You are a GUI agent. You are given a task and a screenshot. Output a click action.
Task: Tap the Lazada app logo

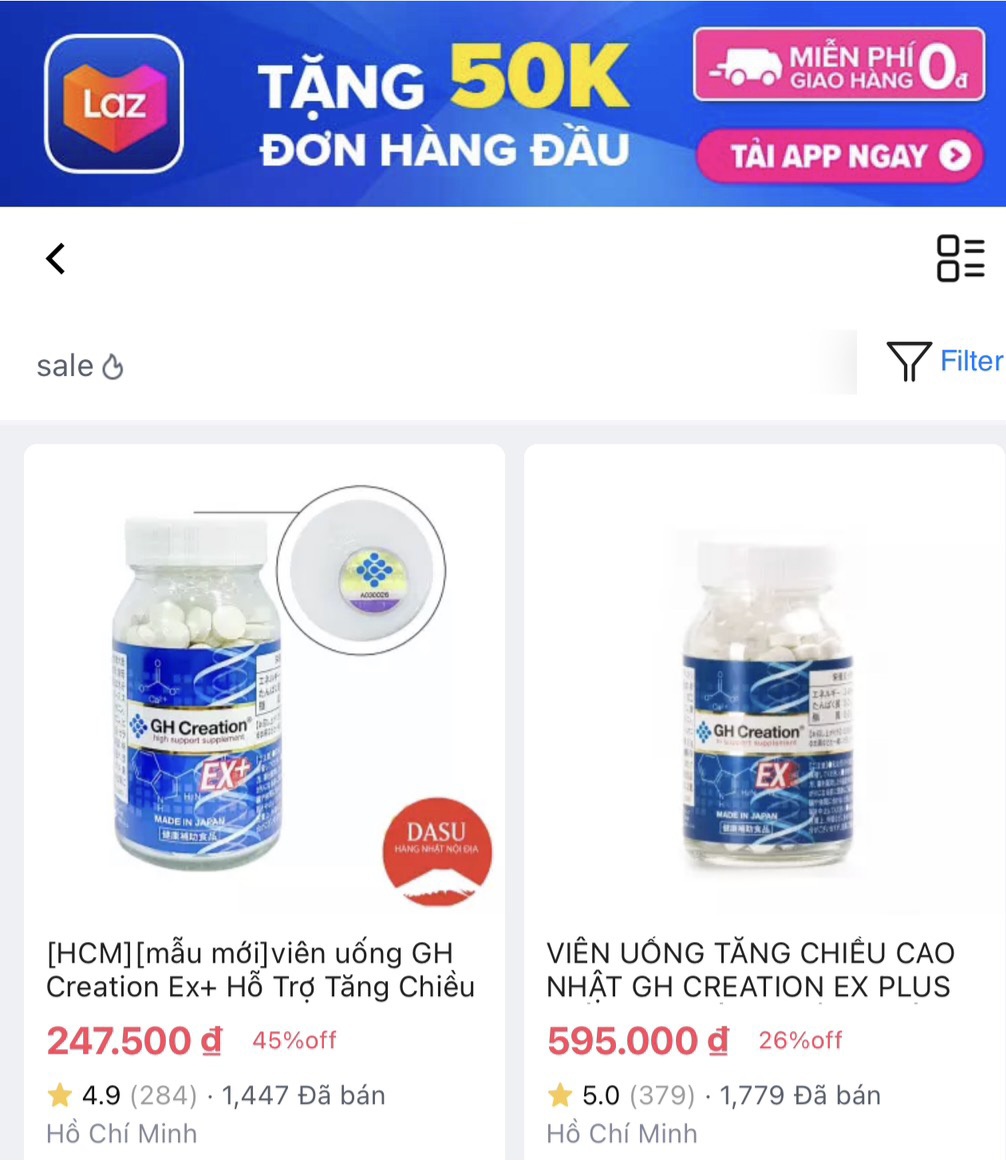(x=112, y=101)
